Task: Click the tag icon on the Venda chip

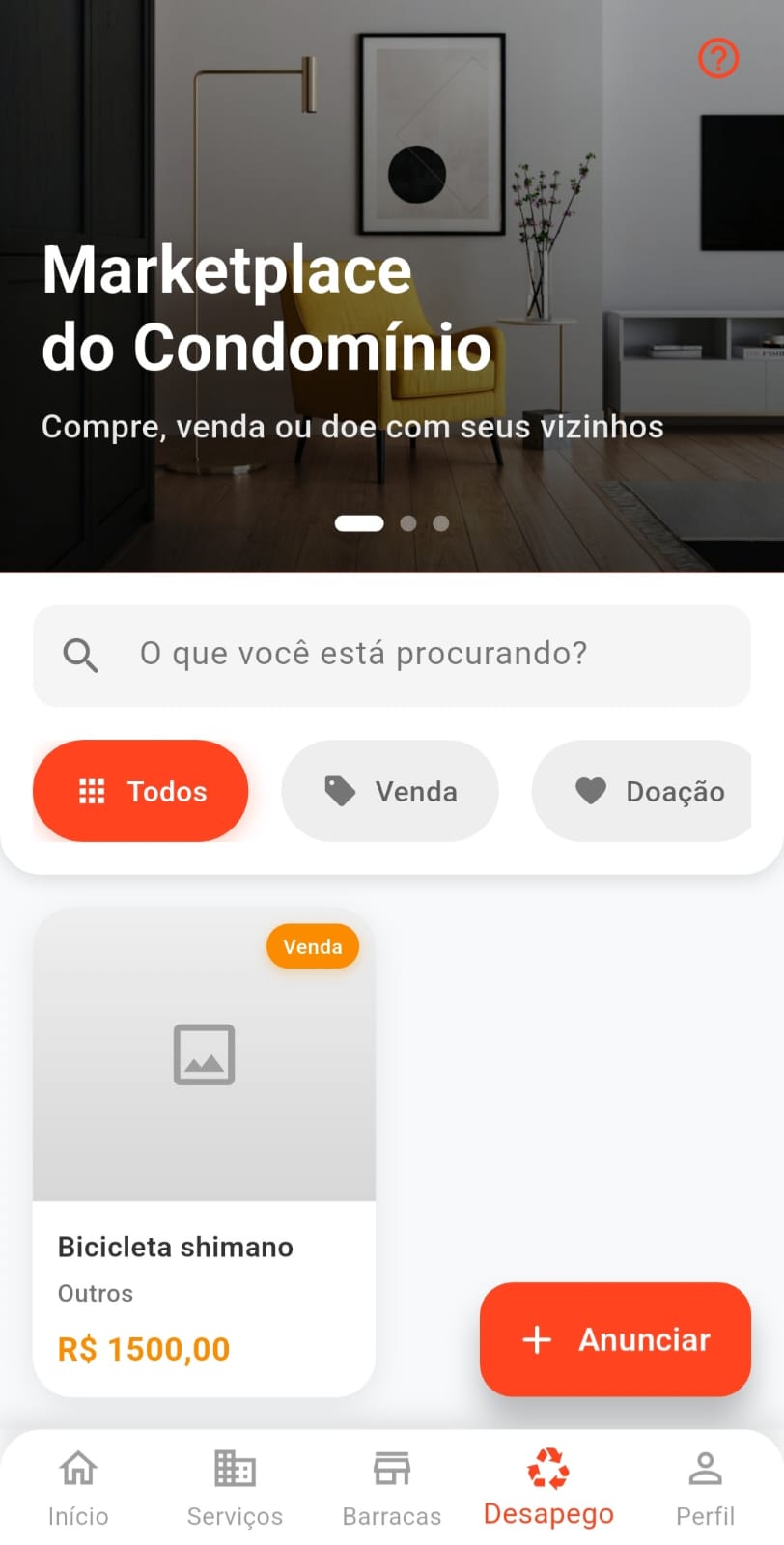Action: click(x=340, y=791)
